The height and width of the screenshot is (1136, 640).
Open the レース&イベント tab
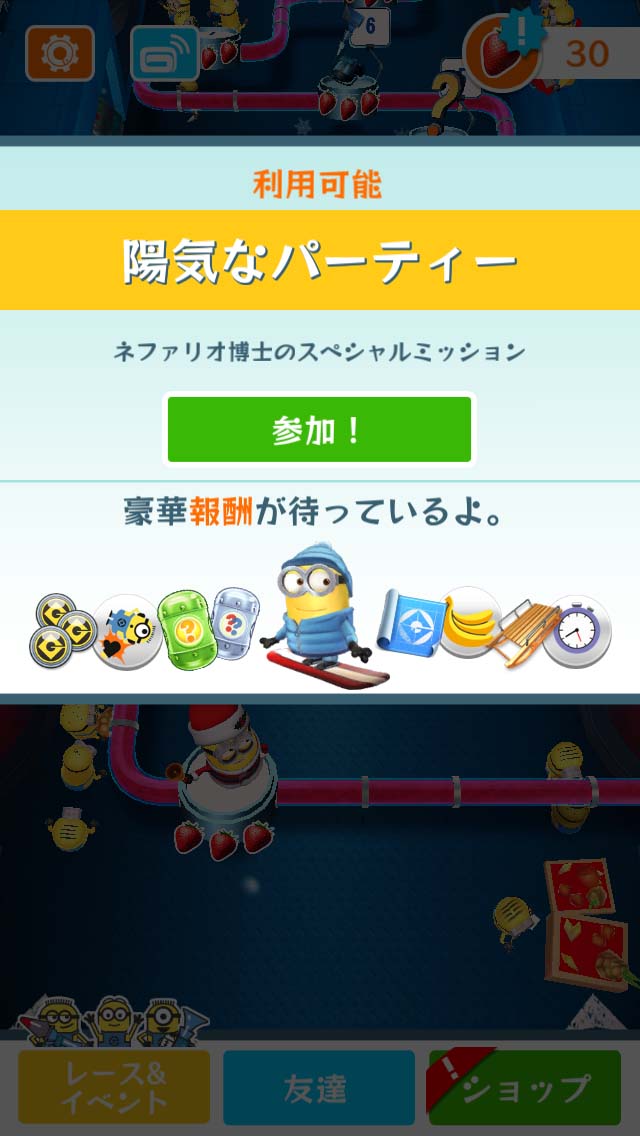click(x=114, y=1087)
